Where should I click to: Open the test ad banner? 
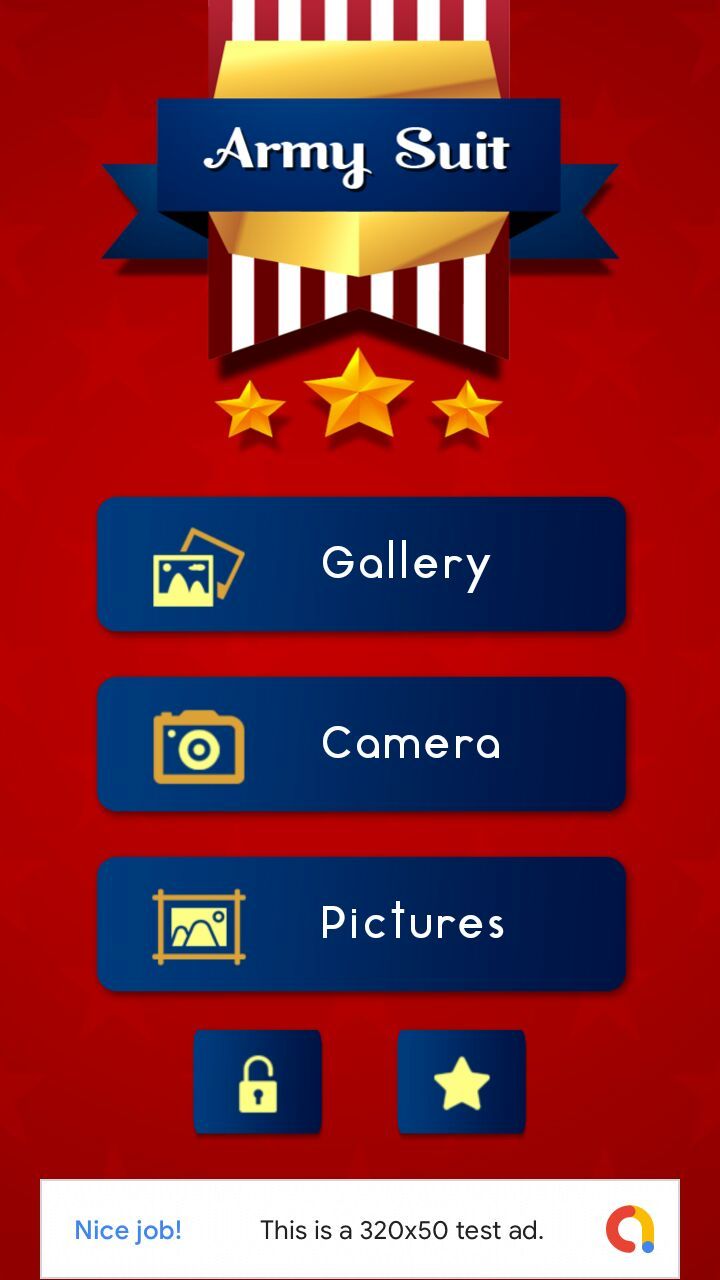[x=360, y=1229]
